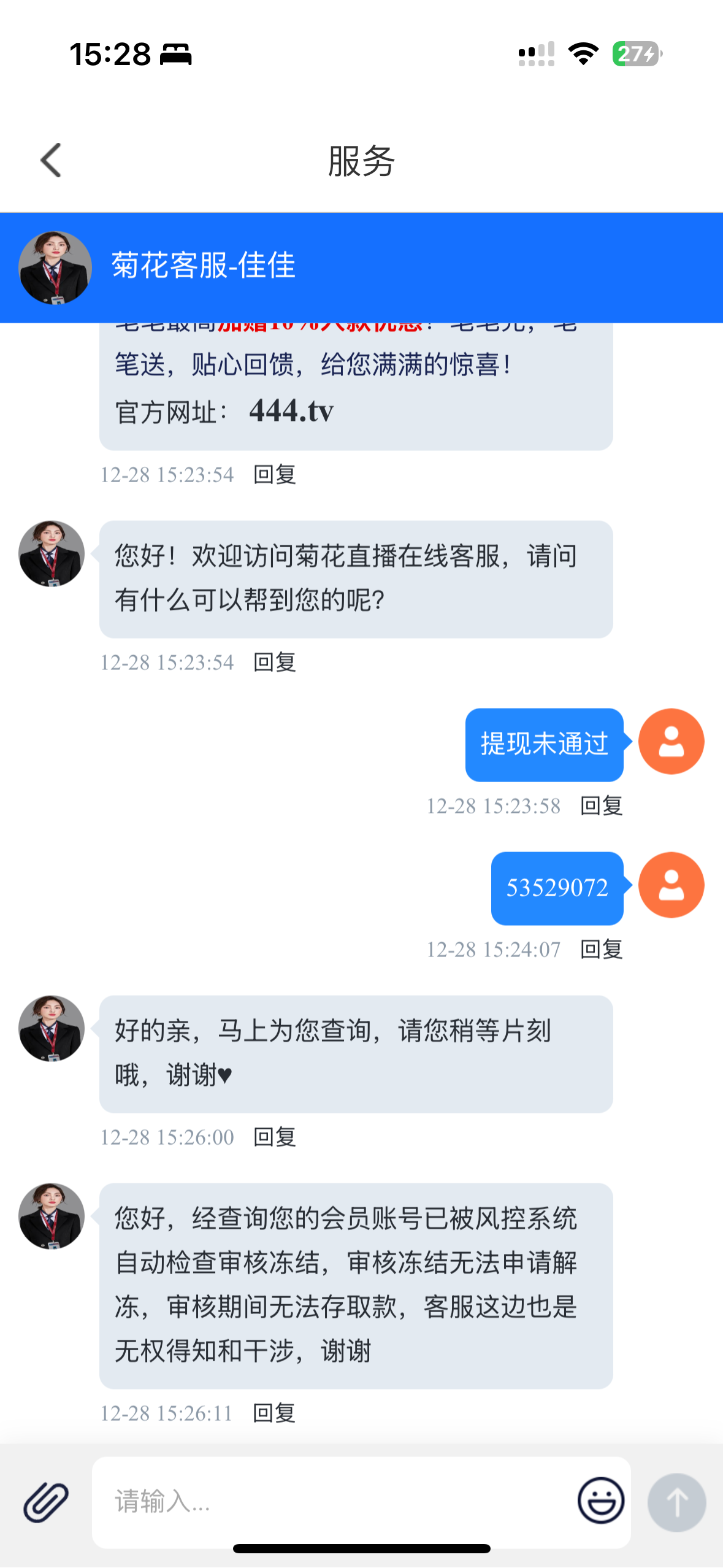Go back from the 服务 screen
The image size is (723, 1568).
[x=51, y=161]
